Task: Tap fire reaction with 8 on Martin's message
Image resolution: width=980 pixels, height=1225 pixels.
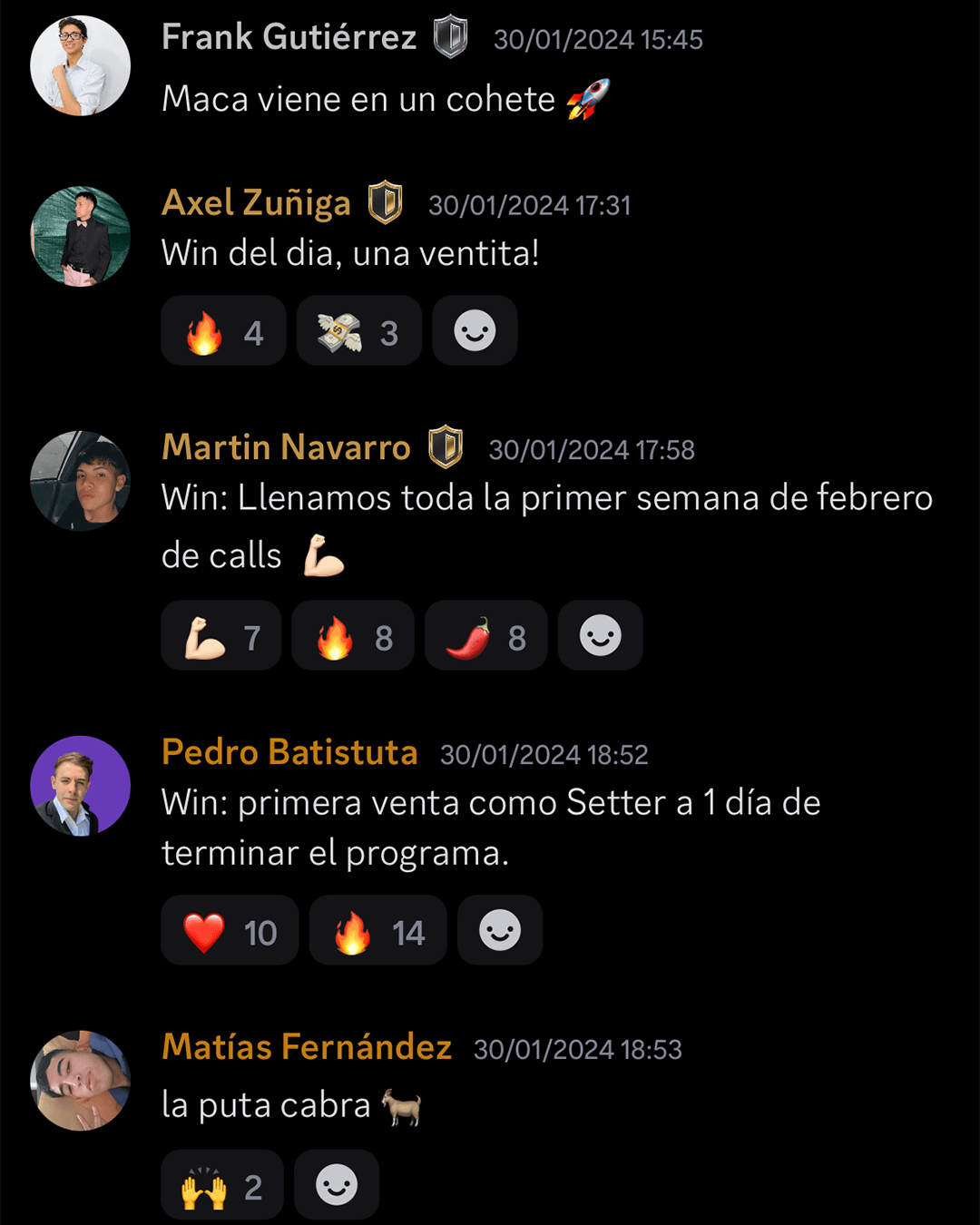Action: coord(353,636)
